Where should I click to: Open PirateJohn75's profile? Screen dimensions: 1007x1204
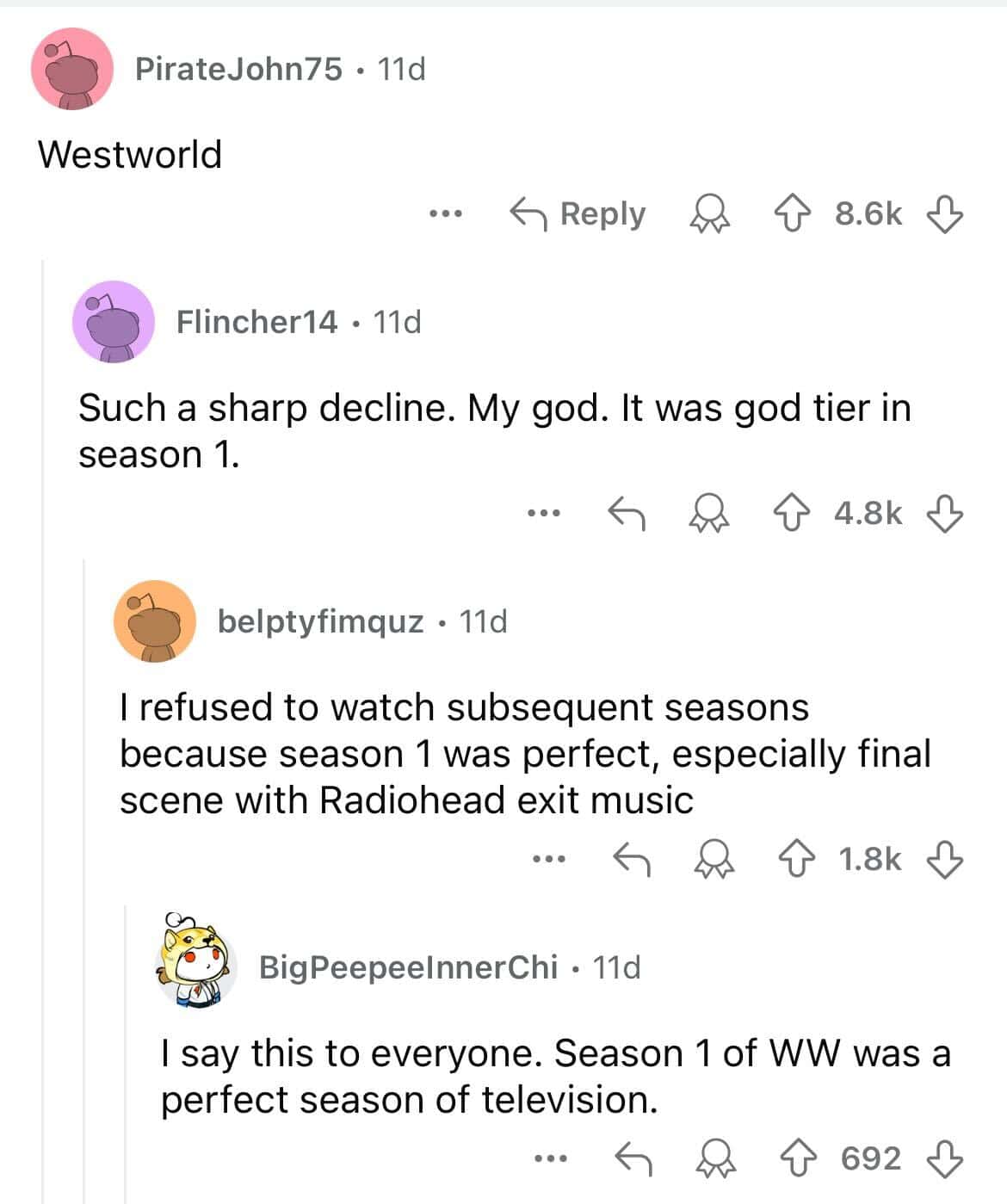(x=238, y=69)
